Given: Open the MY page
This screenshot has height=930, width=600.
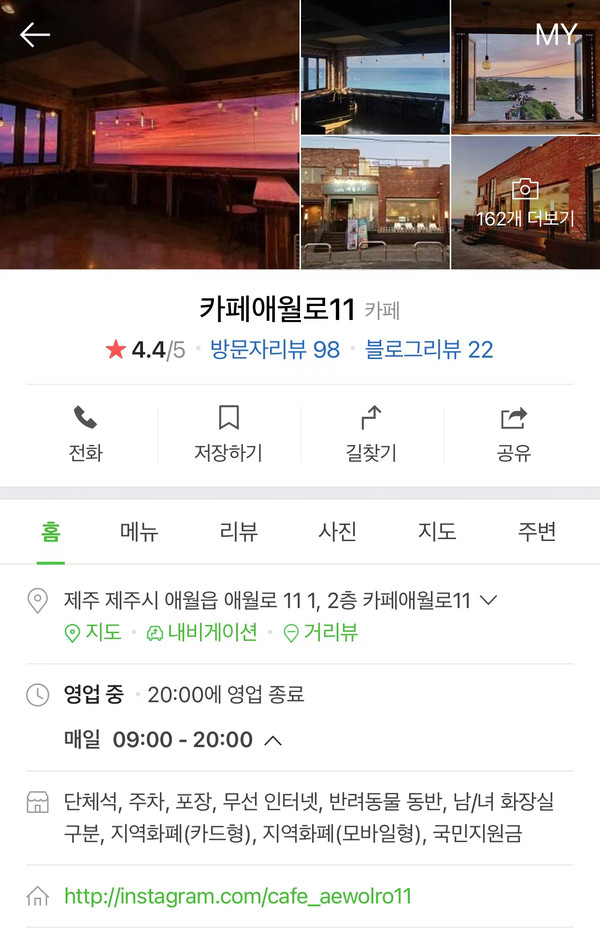Looking at the screenshot, I should coord(556,35).
